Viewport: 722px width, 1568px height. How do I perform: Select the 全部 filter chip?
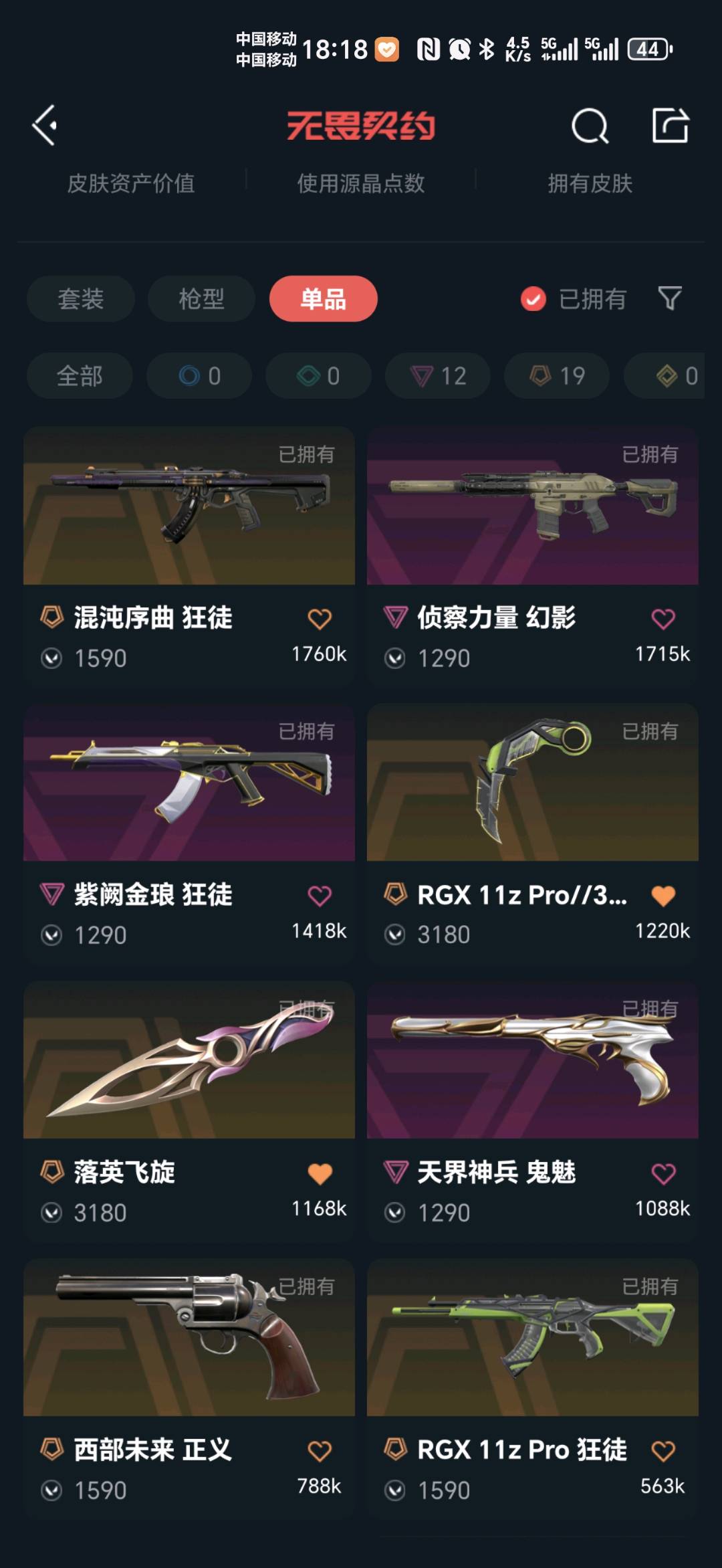click(80, 376)
